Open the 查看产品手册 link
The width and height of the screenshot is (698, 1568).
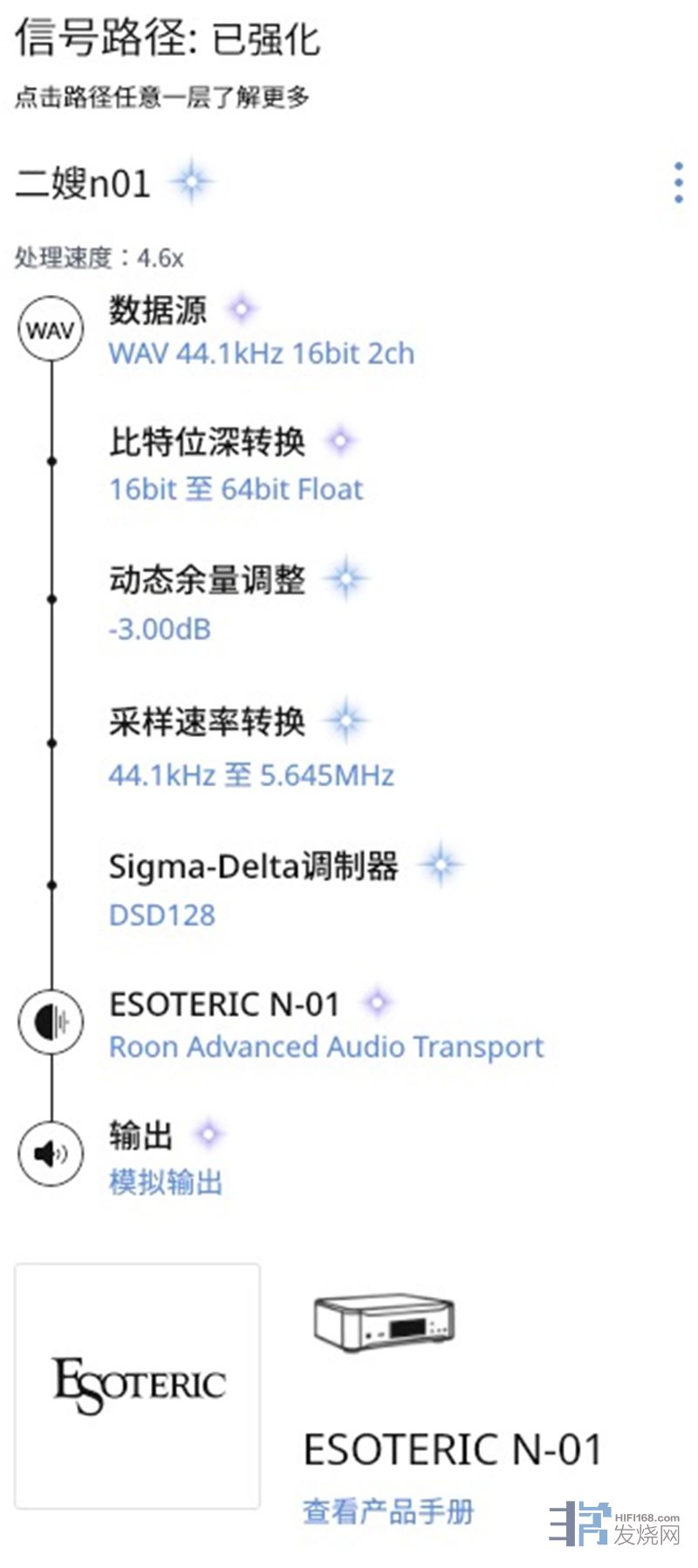(388, 1511)
